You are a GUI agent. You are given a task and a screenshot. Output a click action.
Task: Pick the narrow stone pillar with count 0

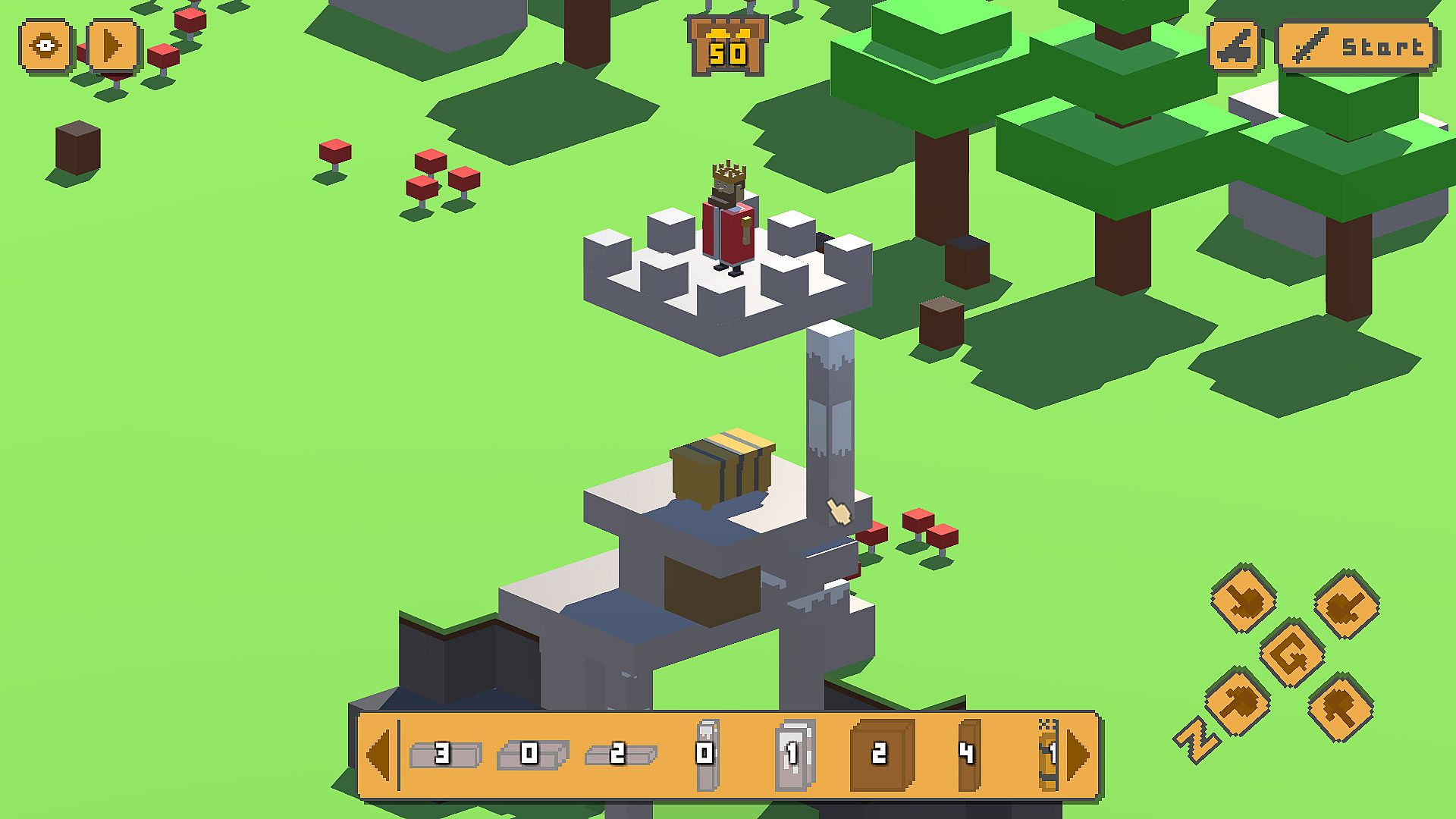pyautogui.click(x=707, y=754)
